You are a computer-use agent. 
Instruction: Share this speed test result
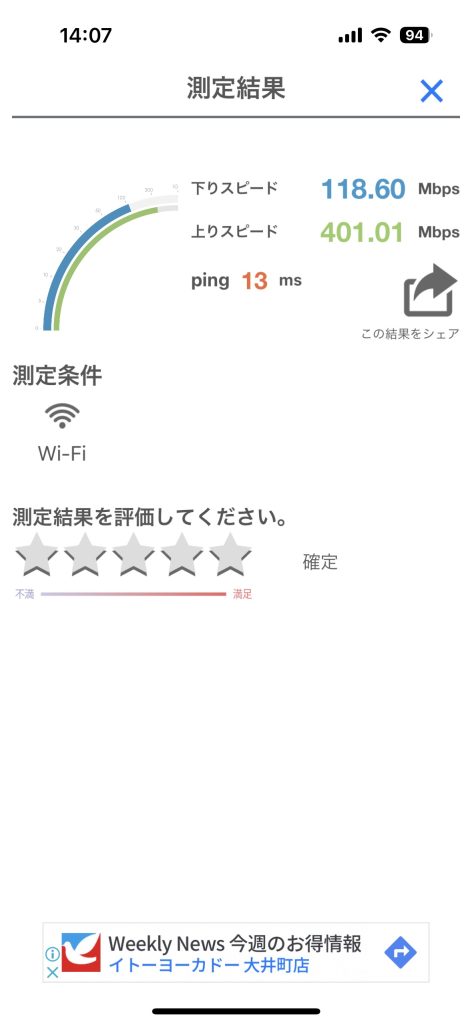[x=429, y=289]
